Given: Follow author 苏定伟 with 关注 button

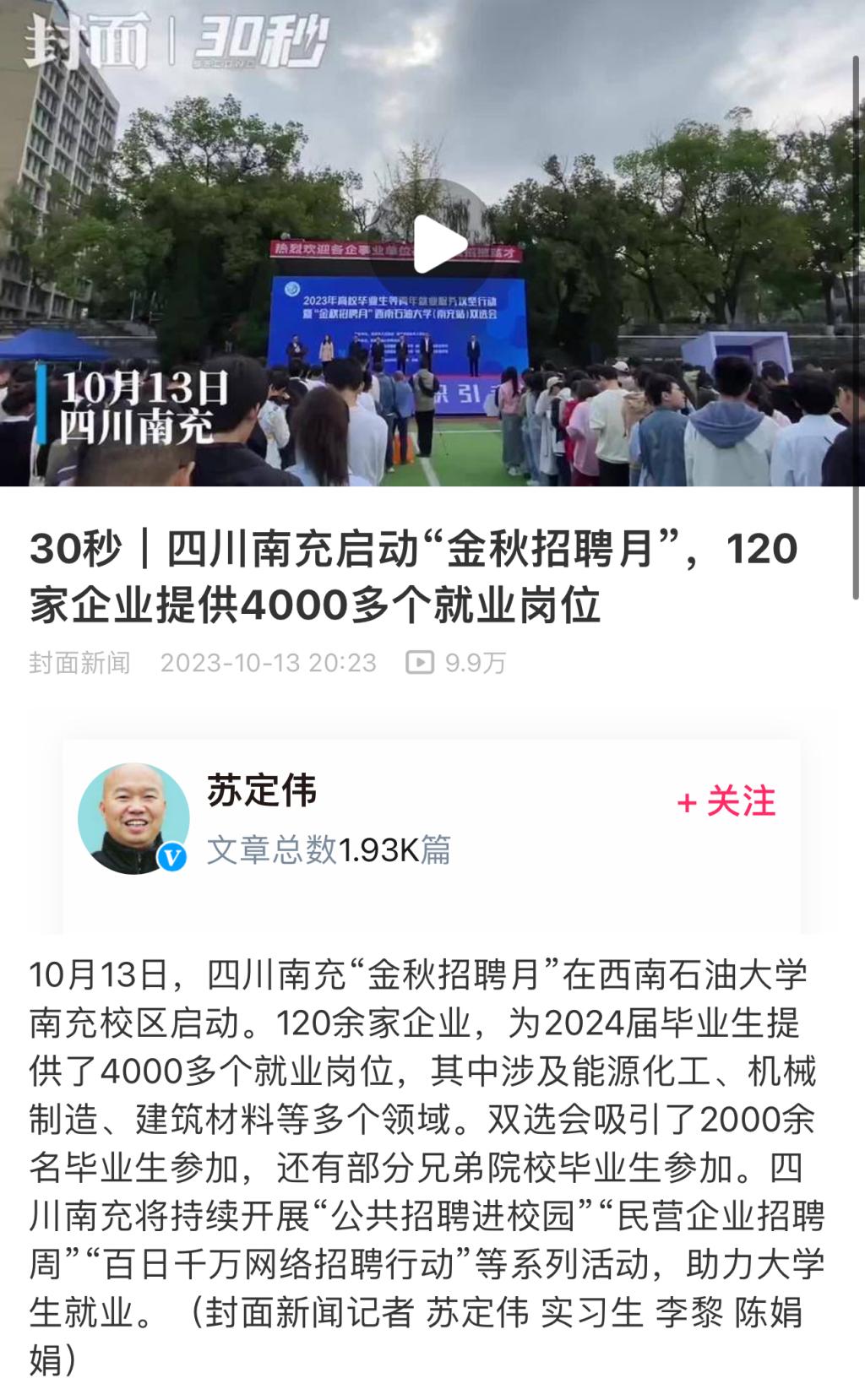Looking at the screenshot, I should [x=726, y=801].
